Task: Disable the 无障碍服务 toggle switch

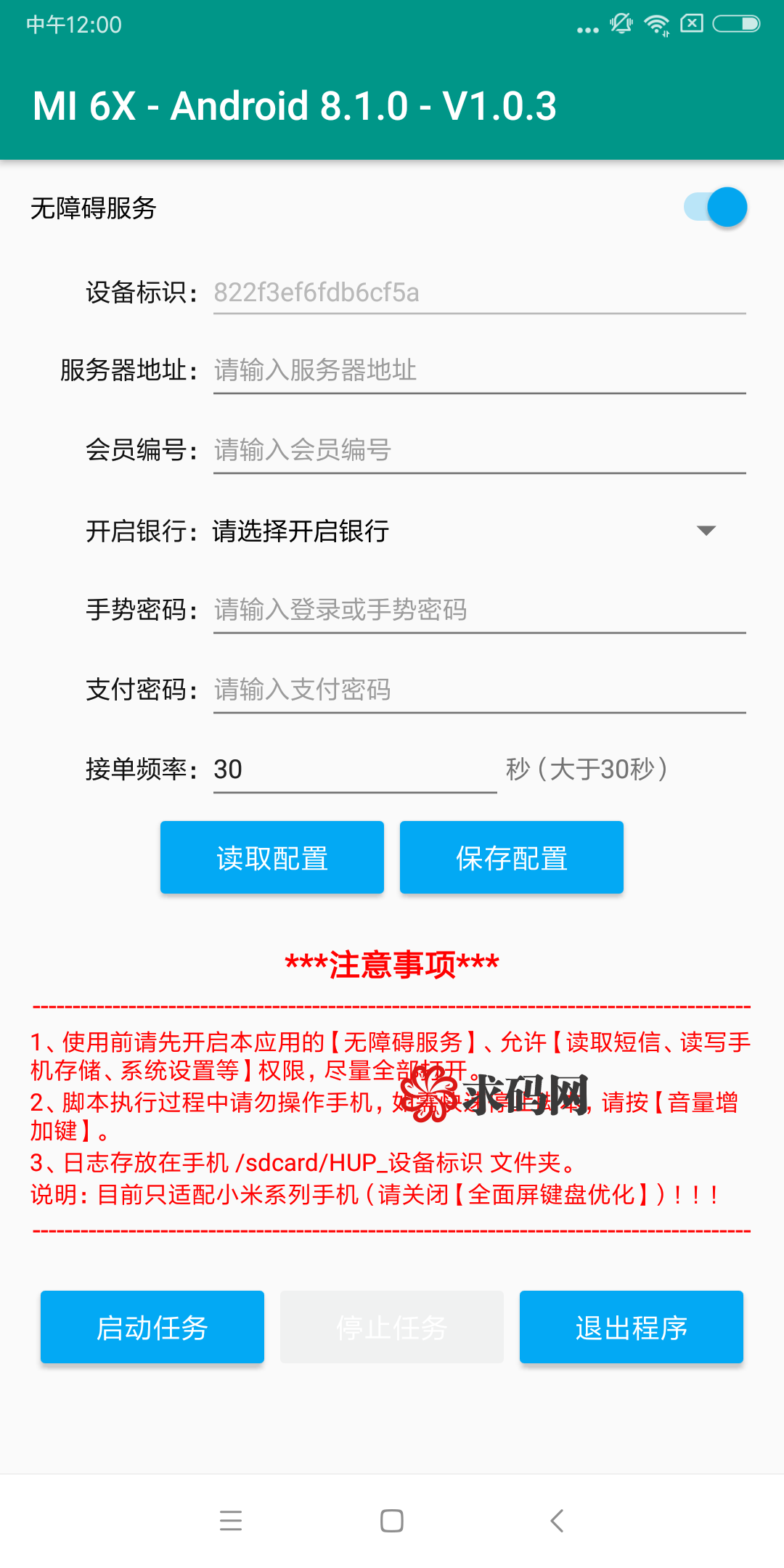Action: click(714, 207)
